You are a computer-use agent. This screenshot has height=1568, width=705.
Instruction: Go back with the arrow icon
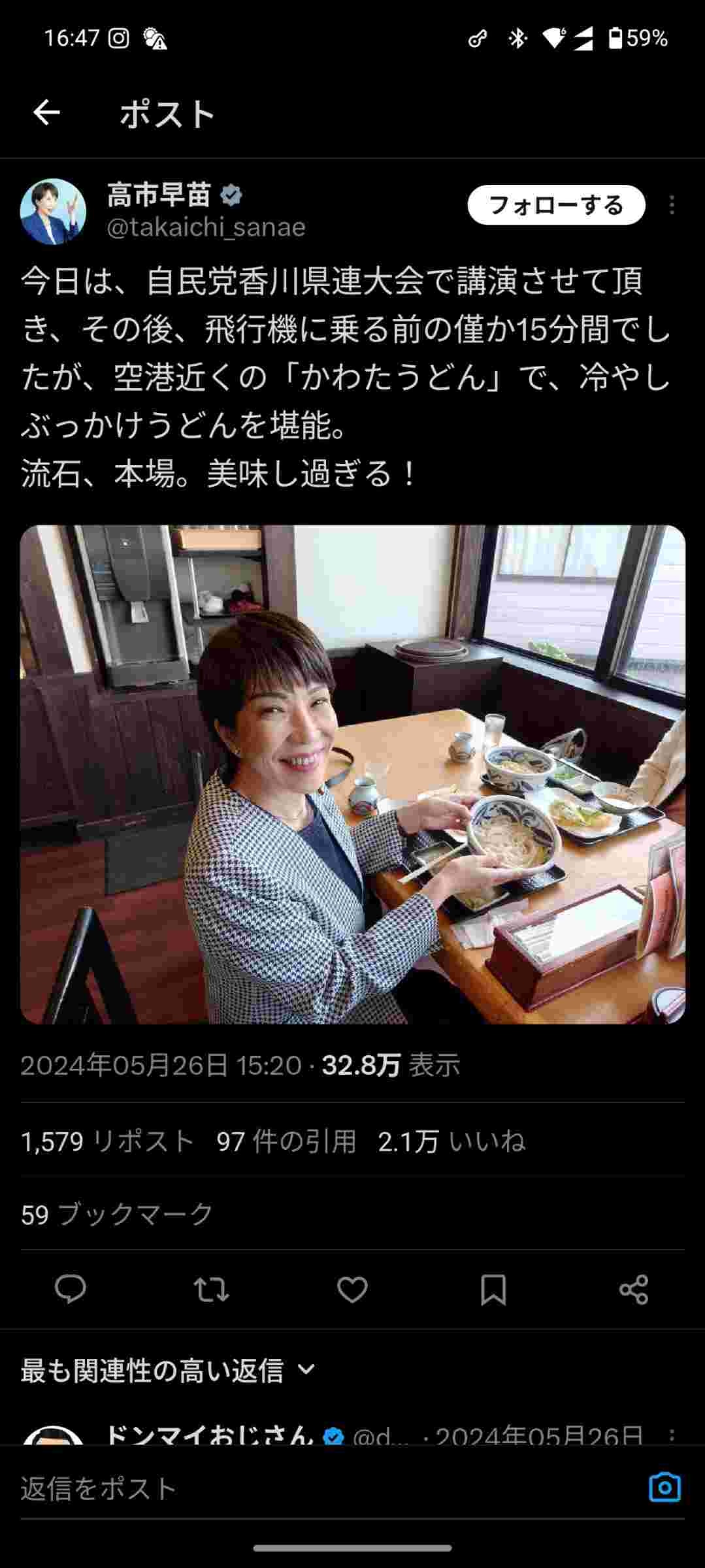46,113
